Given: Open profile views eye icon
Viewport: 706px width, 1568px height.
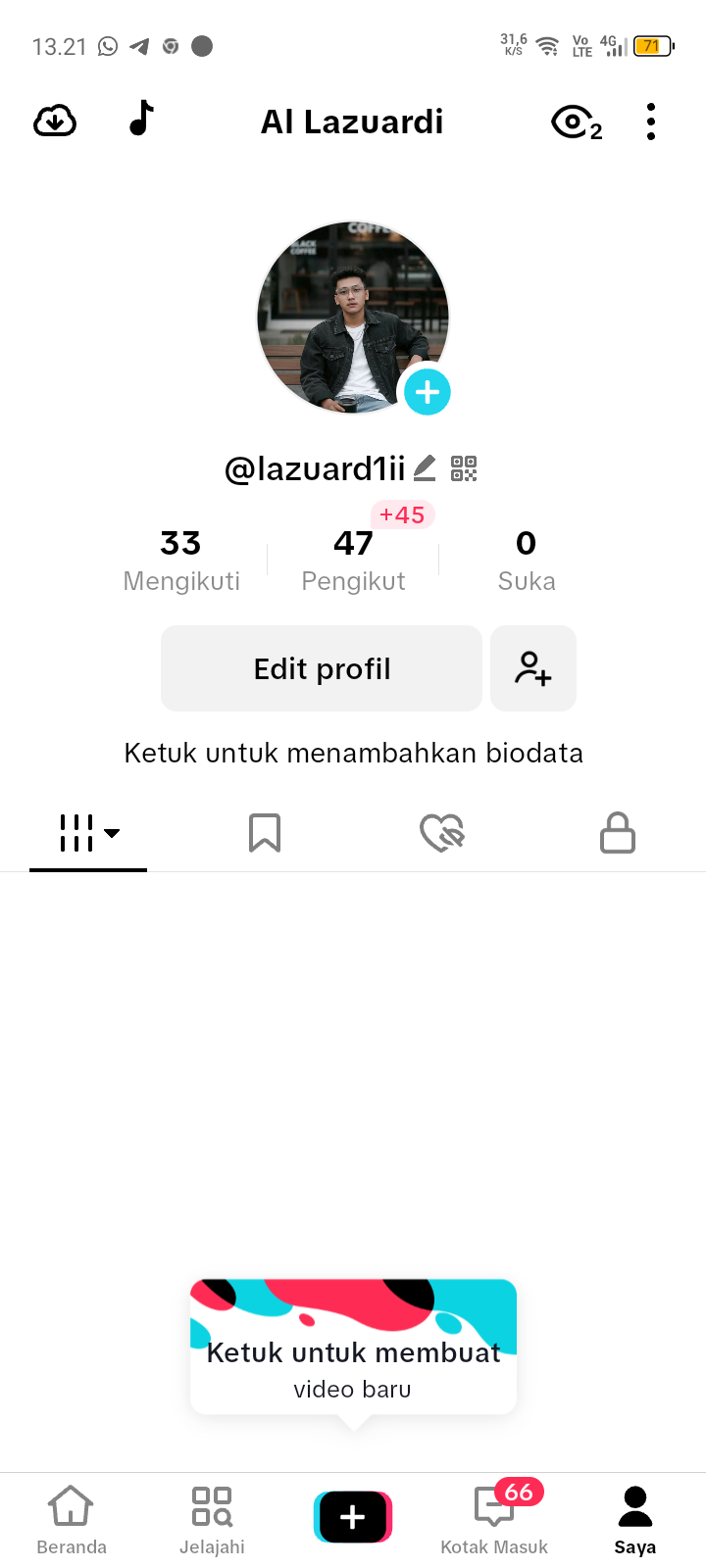Looking at the screenshot, I should pyautogui.click(x=576, y=122).
